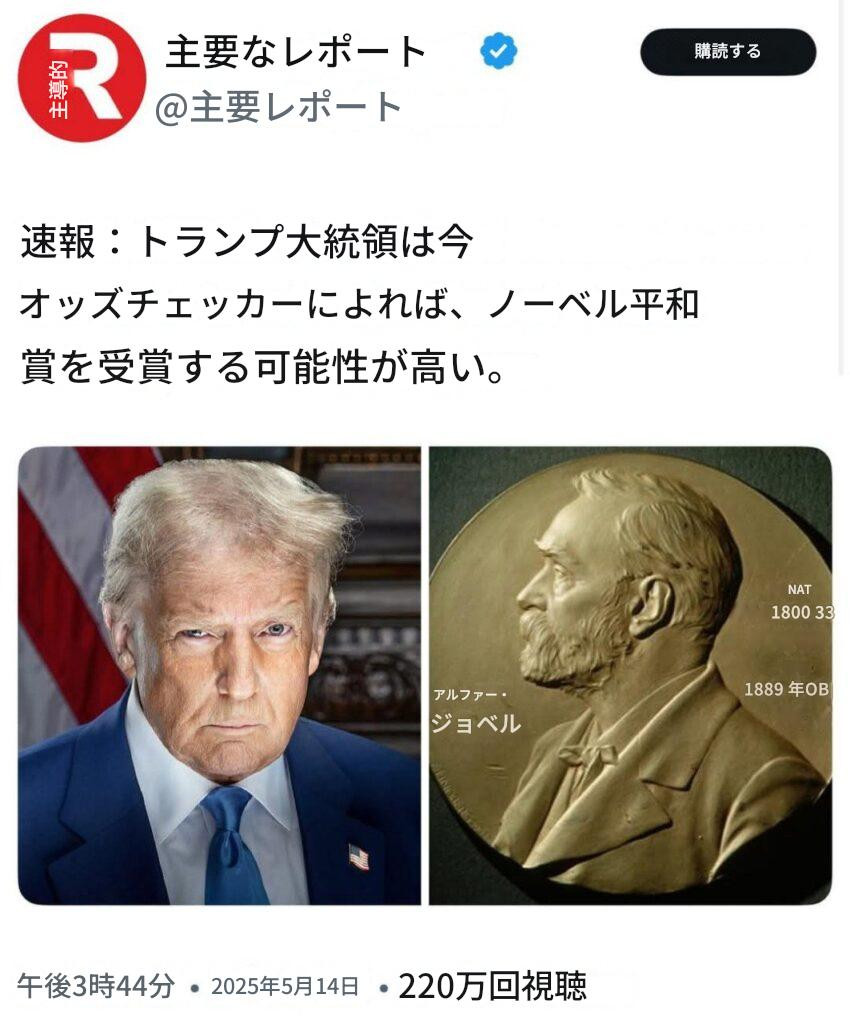This screenshot has height=1024, width=850.
Task: Open the red R profile avatar
Action: click(82, 78)
